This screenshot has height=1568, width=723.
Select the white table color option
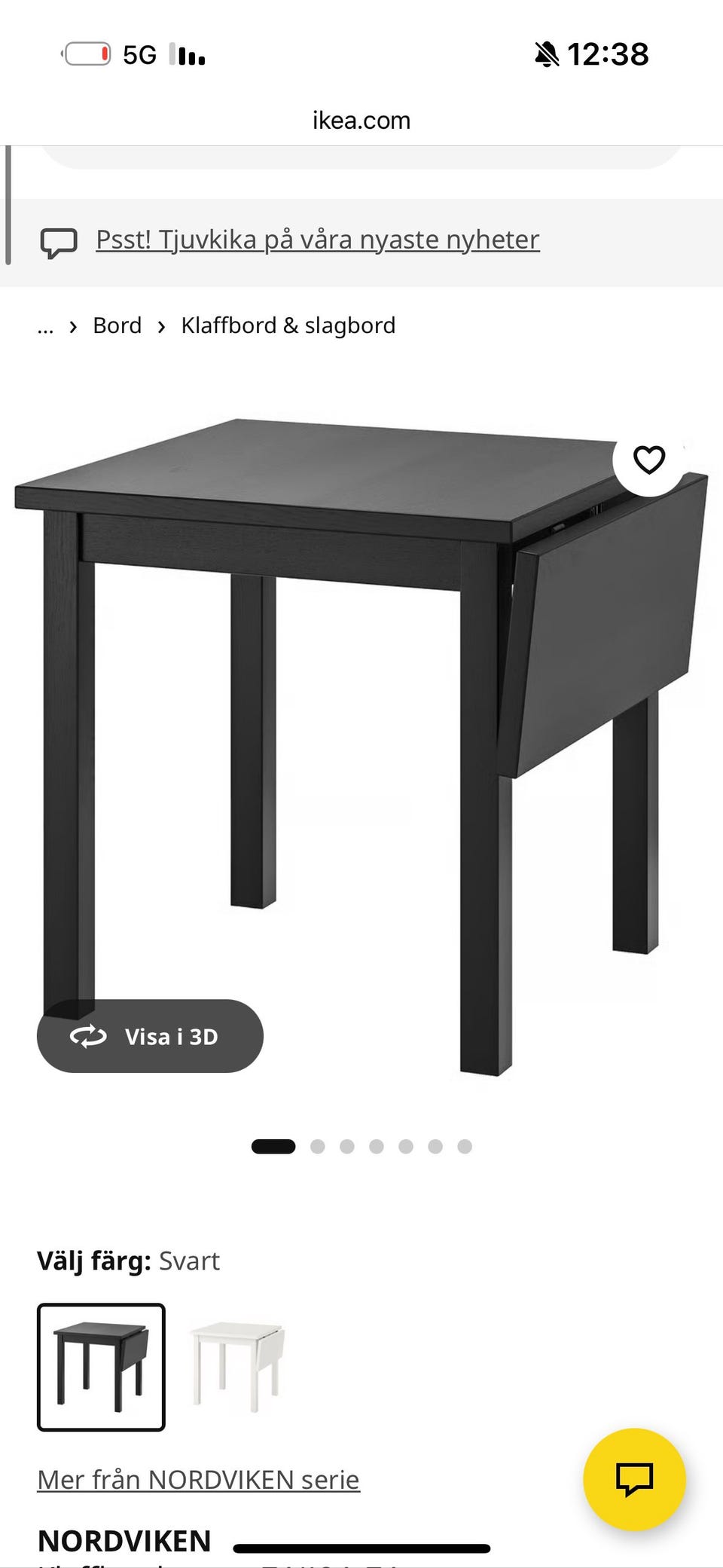point(237,1367)
